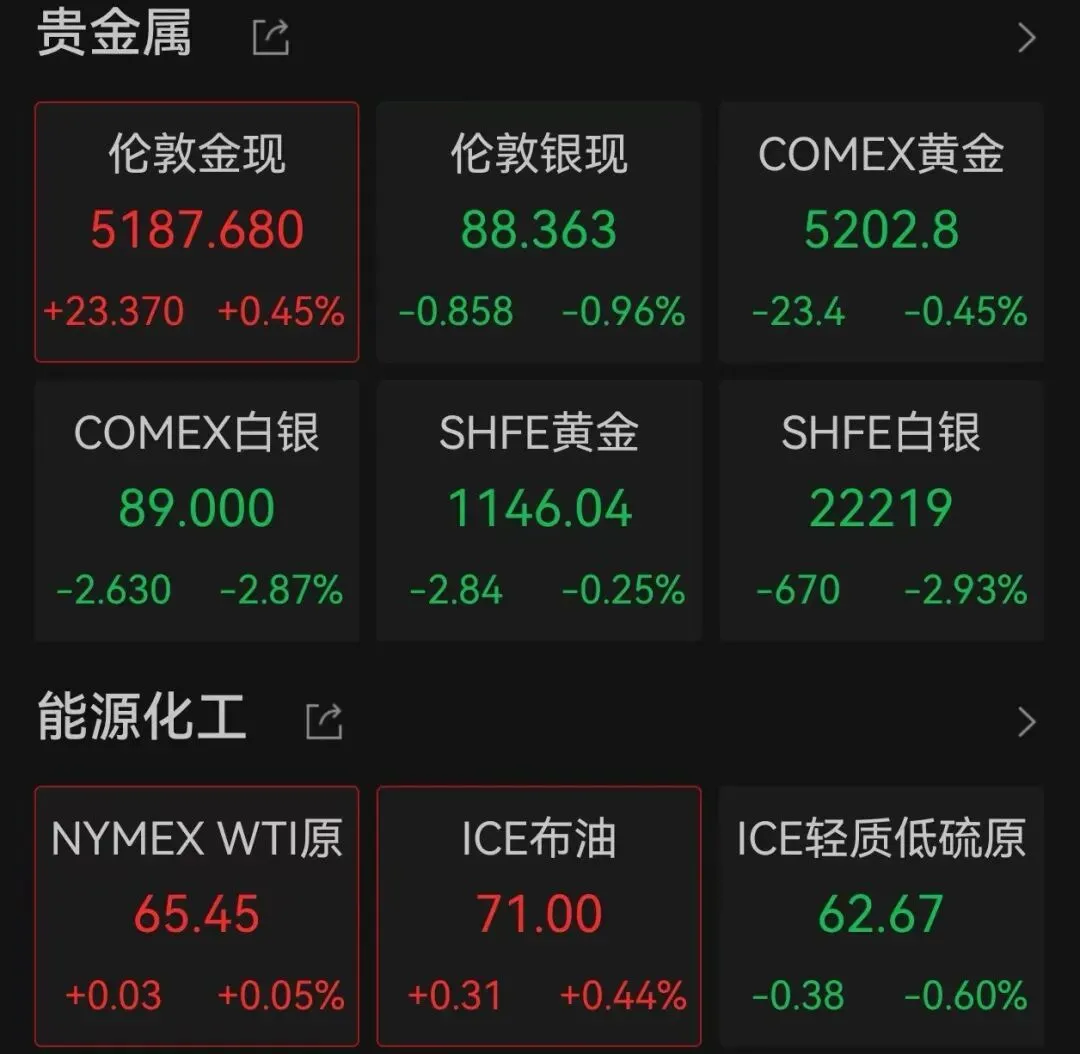
Task: Select the COMEX白银 card
Action: 197,510
